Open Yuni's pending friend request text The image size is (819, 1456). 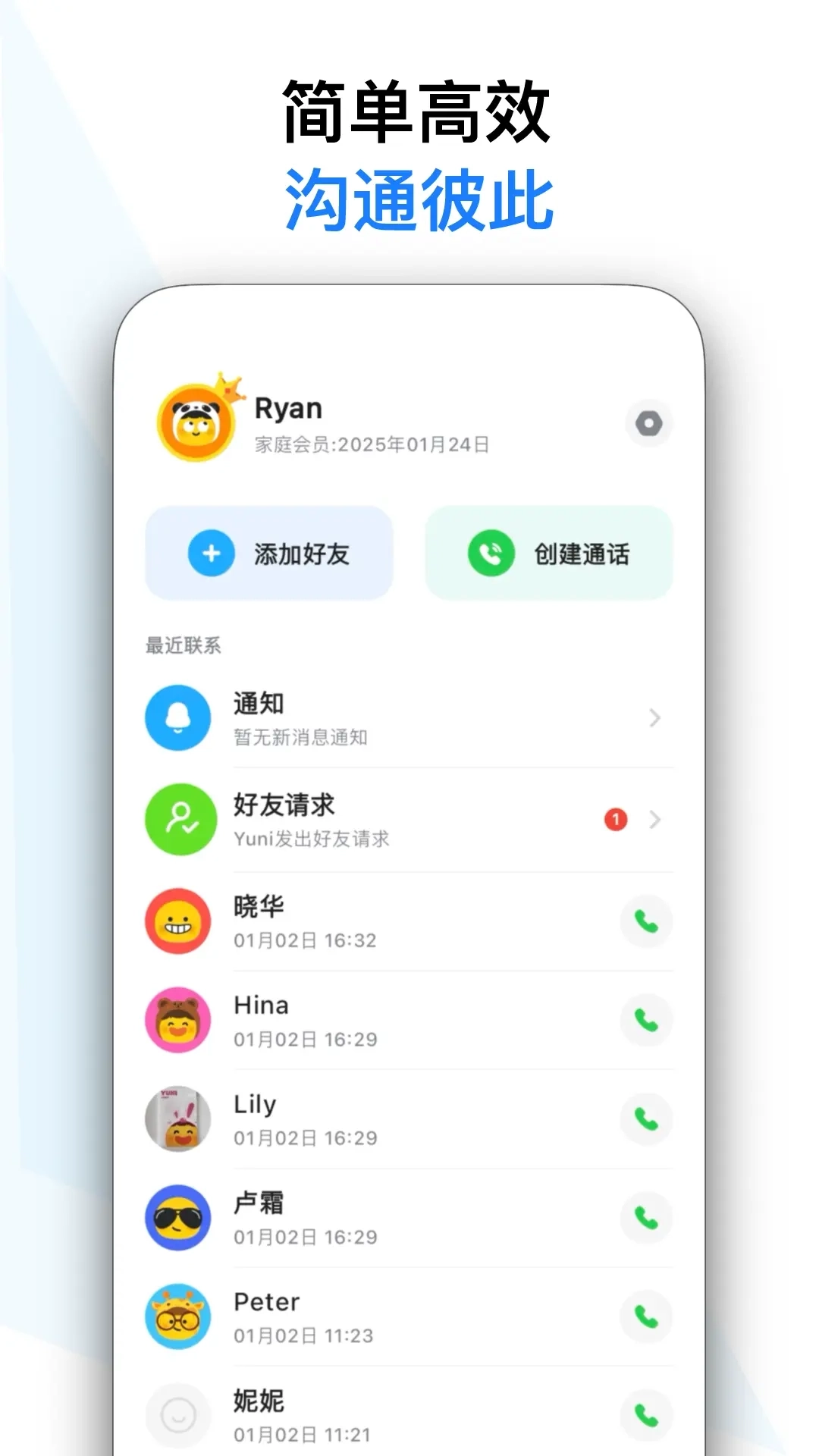pyautogui.click(x=311, y=839)
